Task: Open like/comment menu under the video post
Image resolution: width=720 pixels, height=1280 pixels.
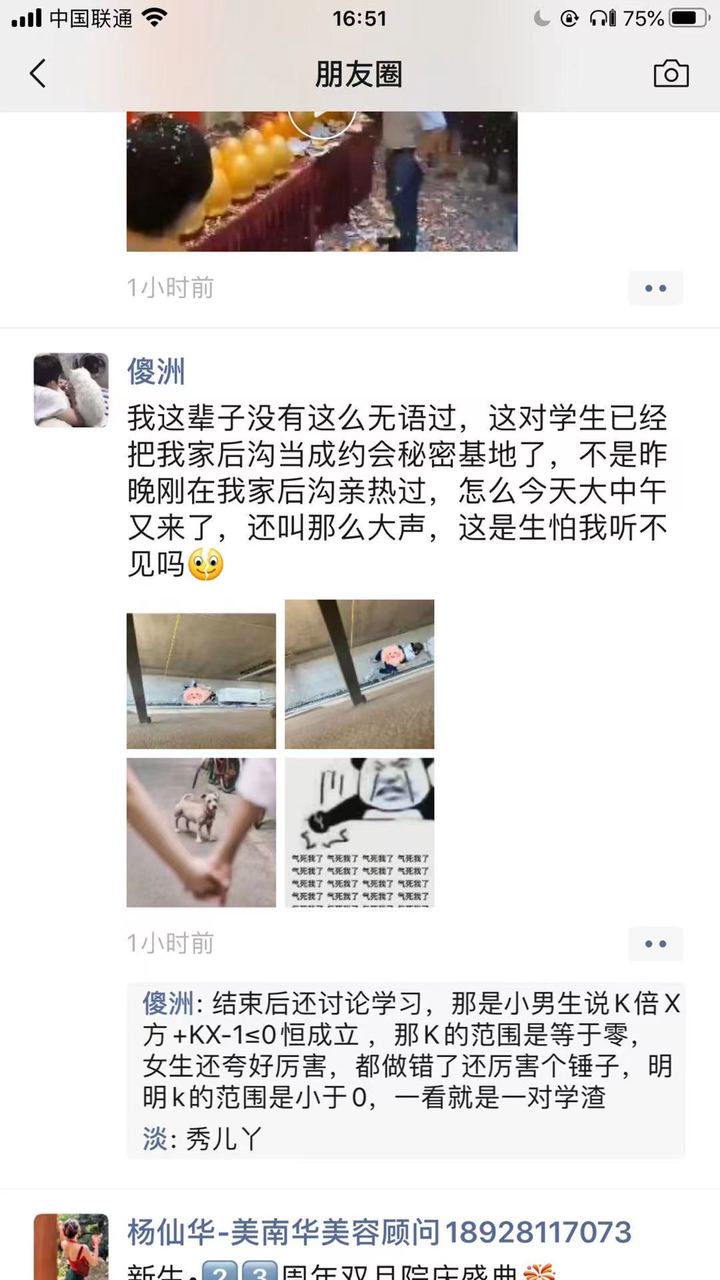Action: [655, 288]
